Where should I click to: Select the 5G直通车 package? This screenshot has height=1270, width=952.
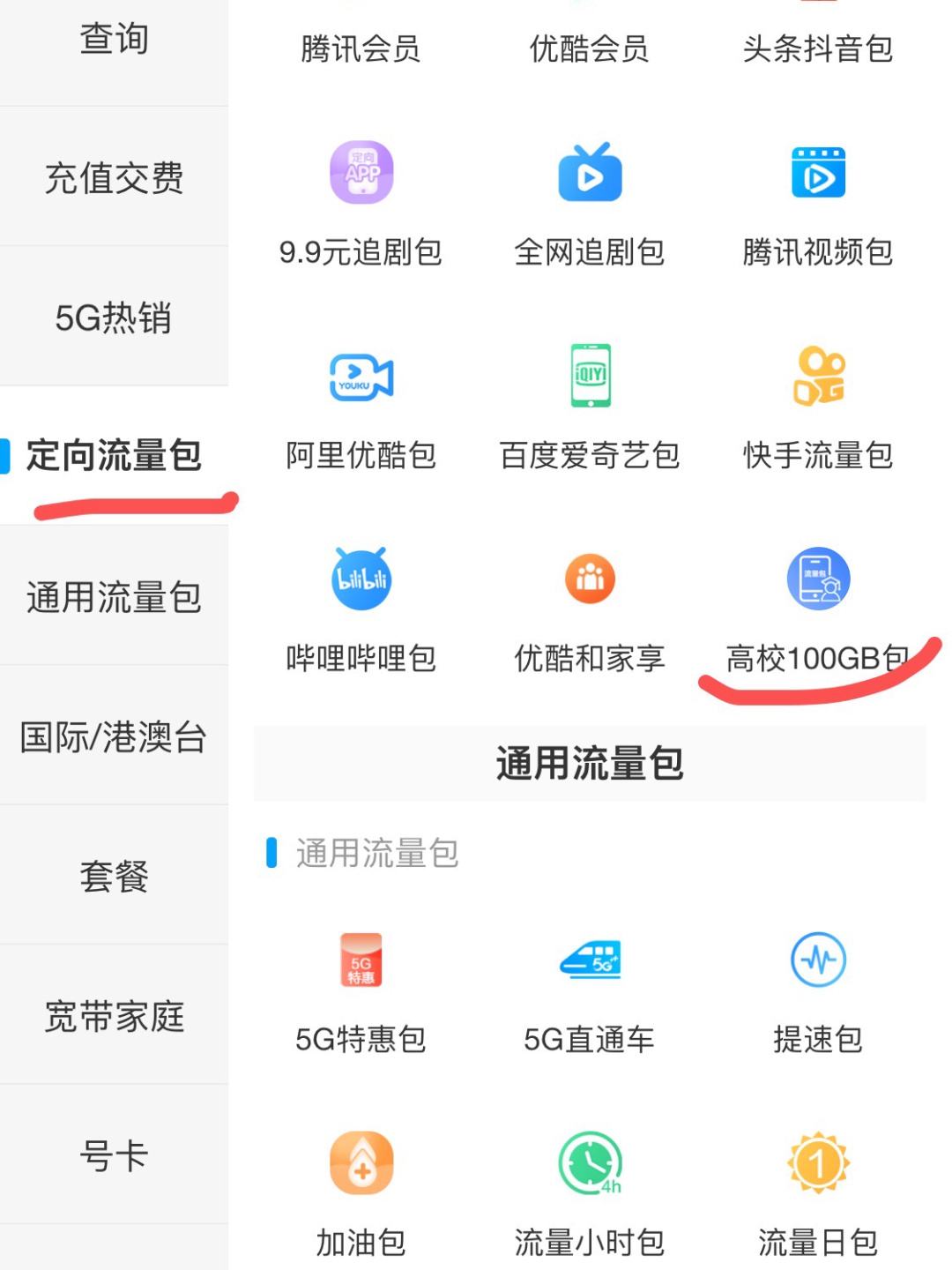tap(590, 990)
